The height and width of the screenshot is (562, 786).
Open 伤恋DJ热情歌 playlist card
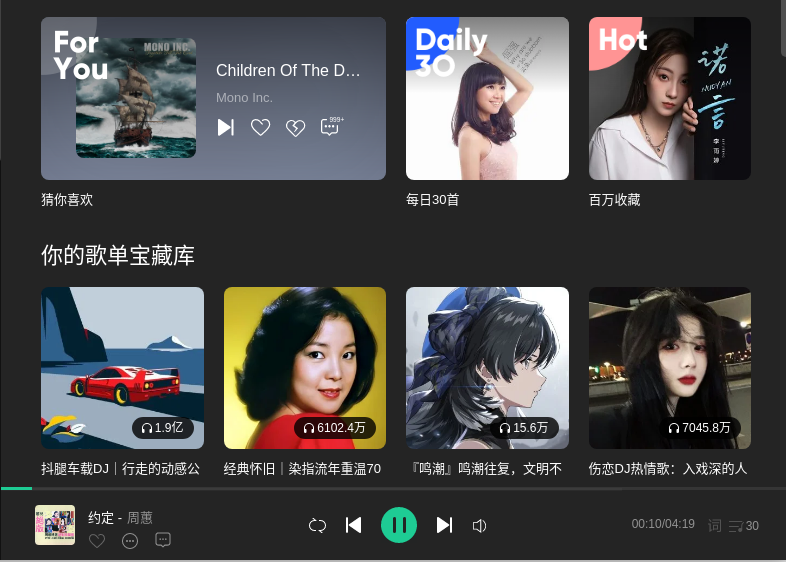coord(669,368)
